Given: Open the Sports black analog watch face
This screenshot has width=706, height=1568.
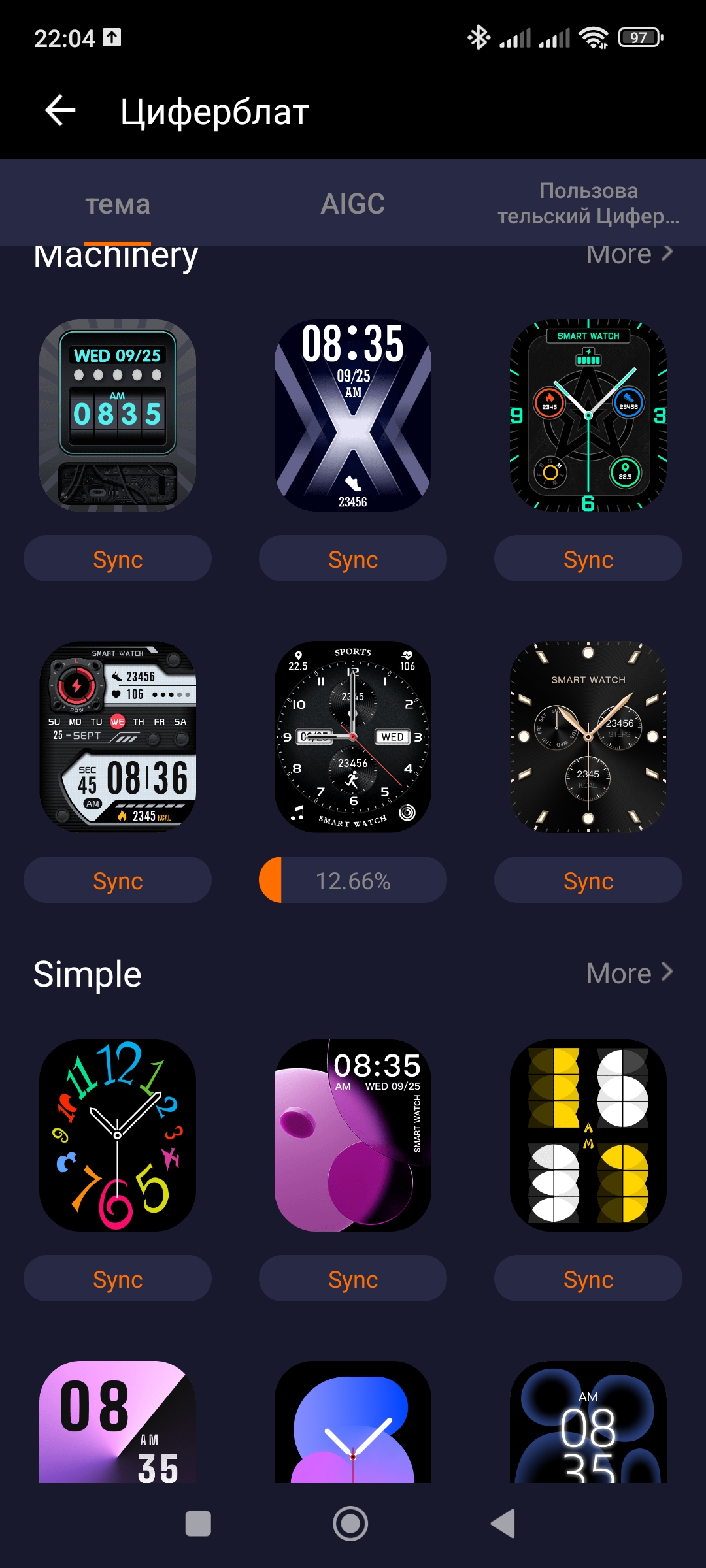Looking at the screenshot, I should tap(353, 737).
